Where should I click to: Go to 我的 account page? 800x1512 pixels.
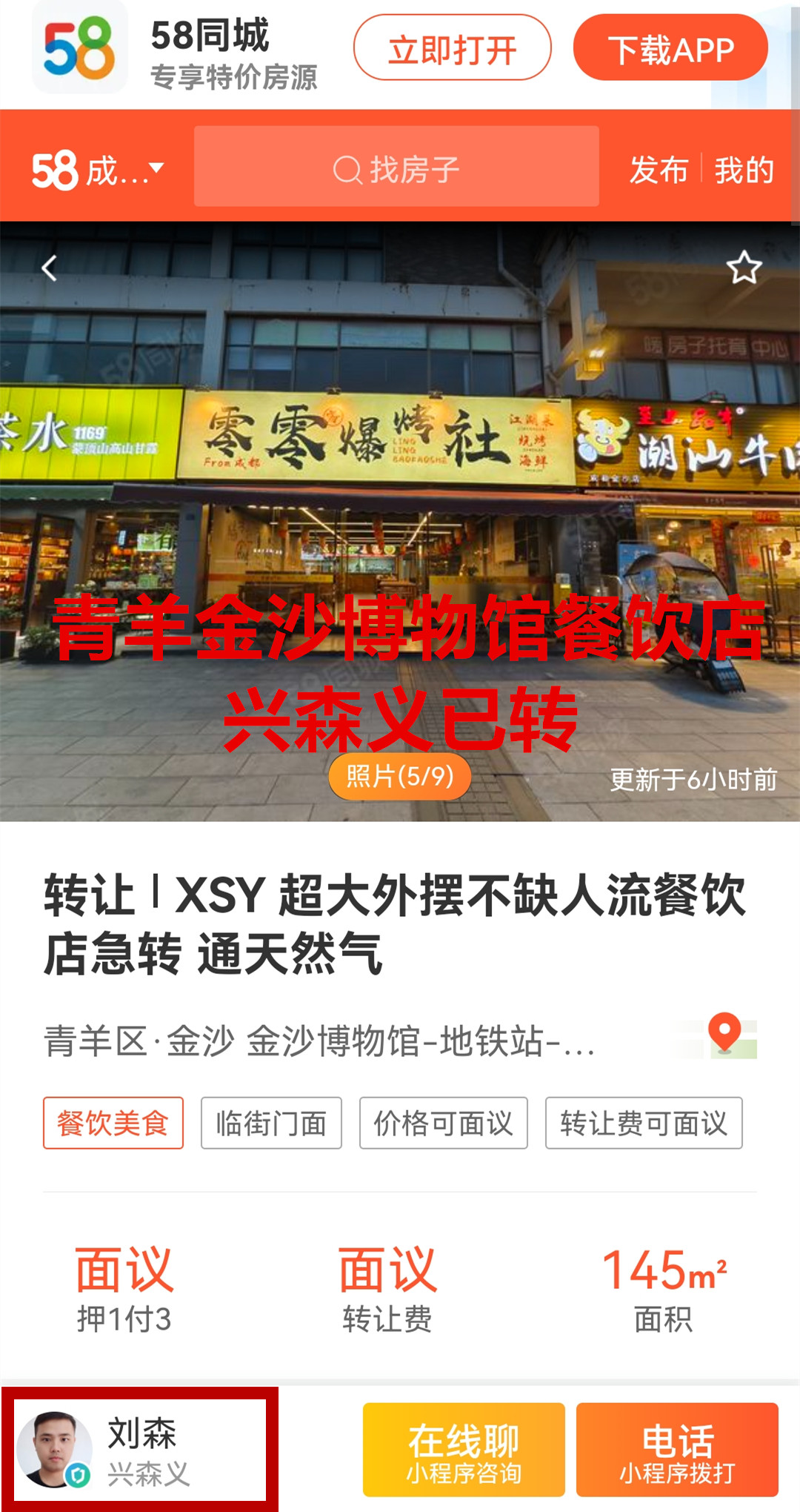[x=744, y=170]
